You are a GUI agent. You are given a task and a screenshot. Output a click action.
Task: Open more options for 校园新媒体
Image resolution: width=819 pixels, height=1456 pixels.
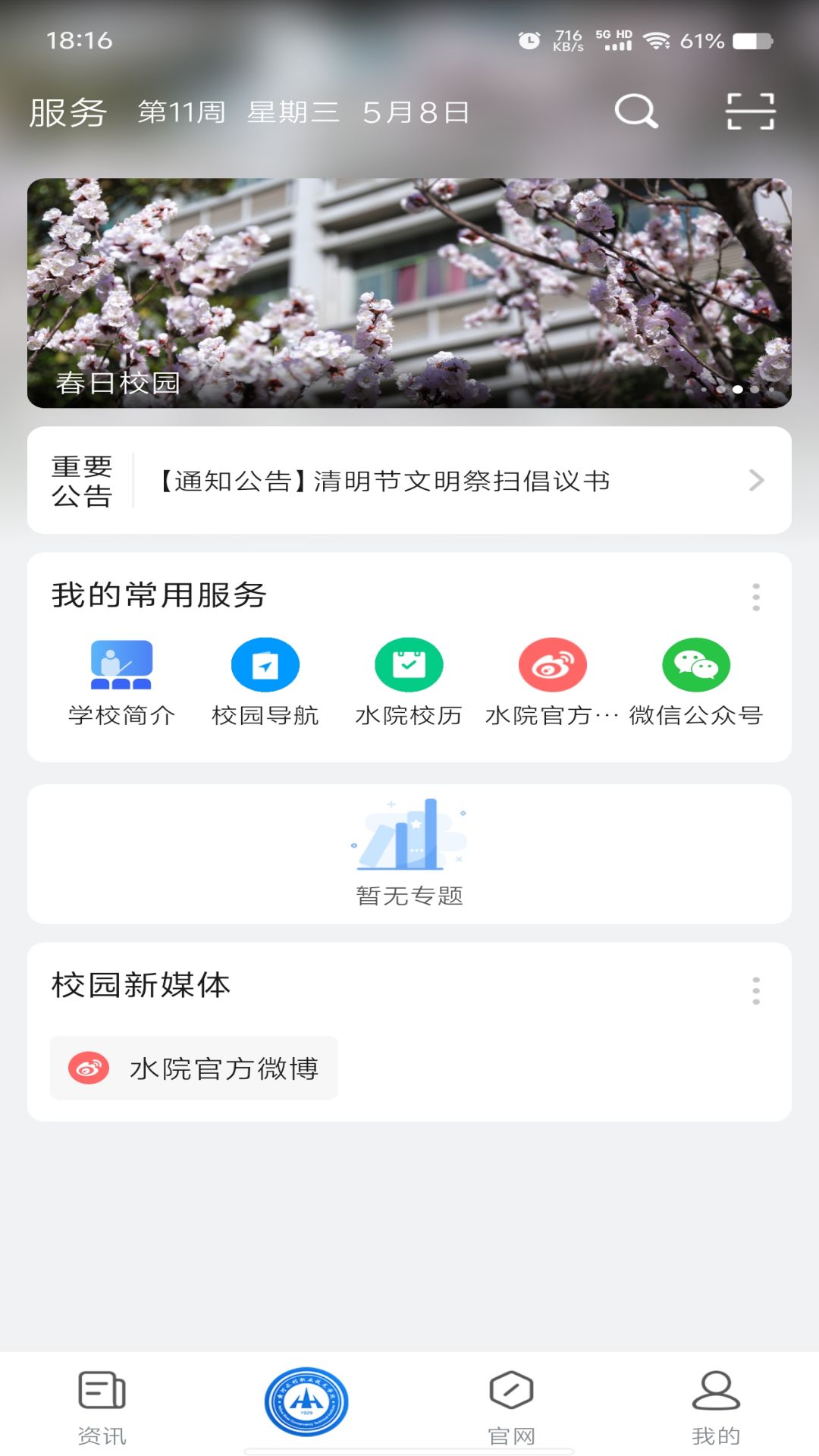click(x=755, y=990)
